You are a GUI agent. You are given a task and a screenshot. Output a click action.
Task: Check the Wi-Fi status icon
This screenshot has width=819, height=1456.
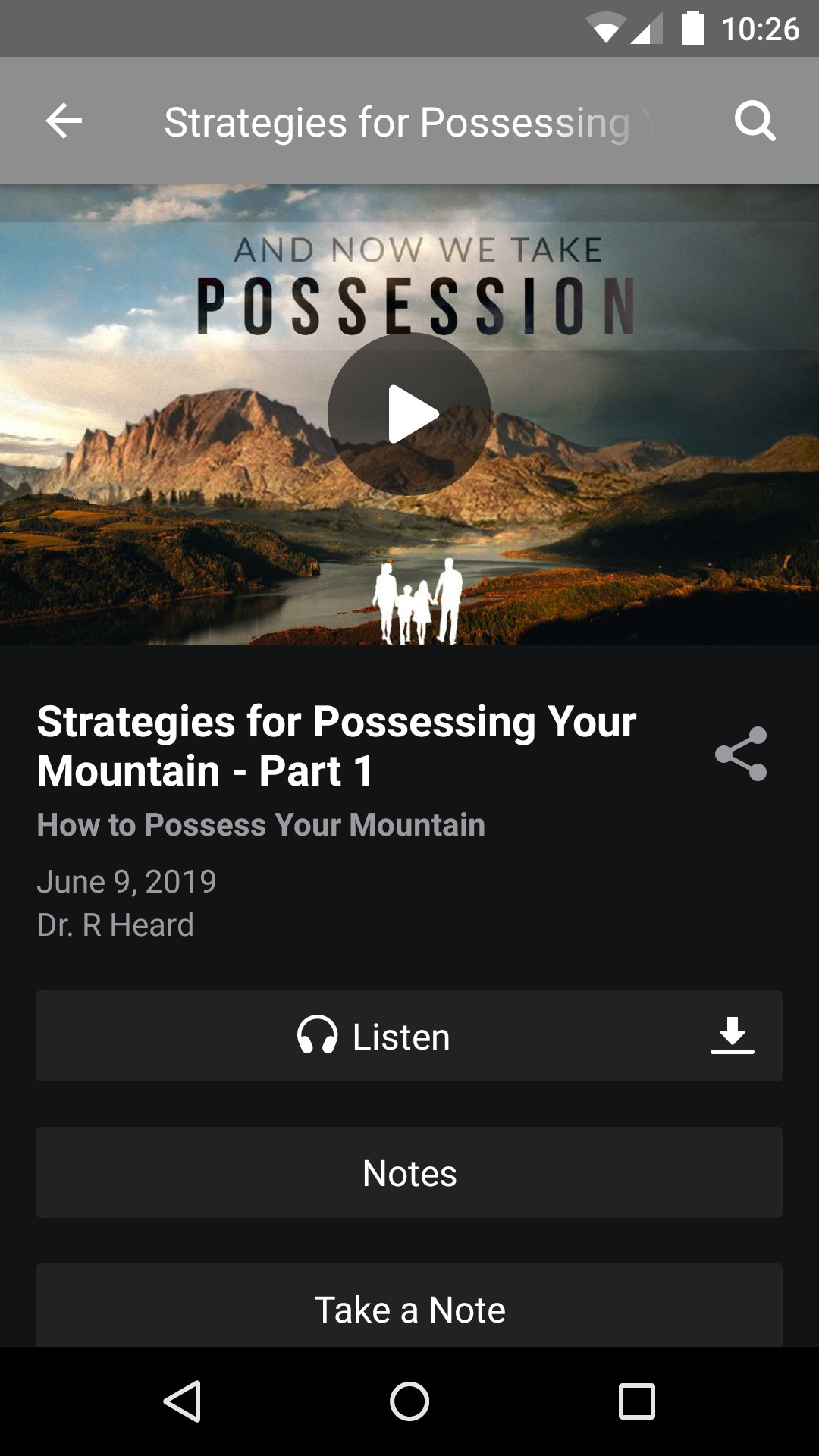click(604, 29)
